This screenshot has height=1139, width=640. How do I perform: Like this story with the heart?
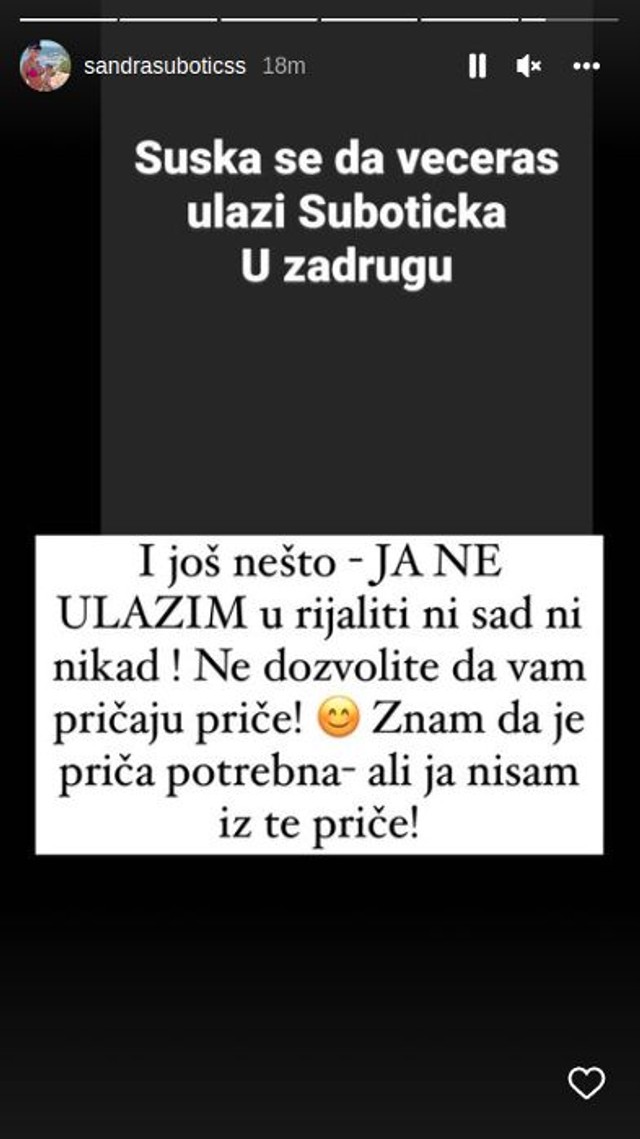(x=585, y=1083)
